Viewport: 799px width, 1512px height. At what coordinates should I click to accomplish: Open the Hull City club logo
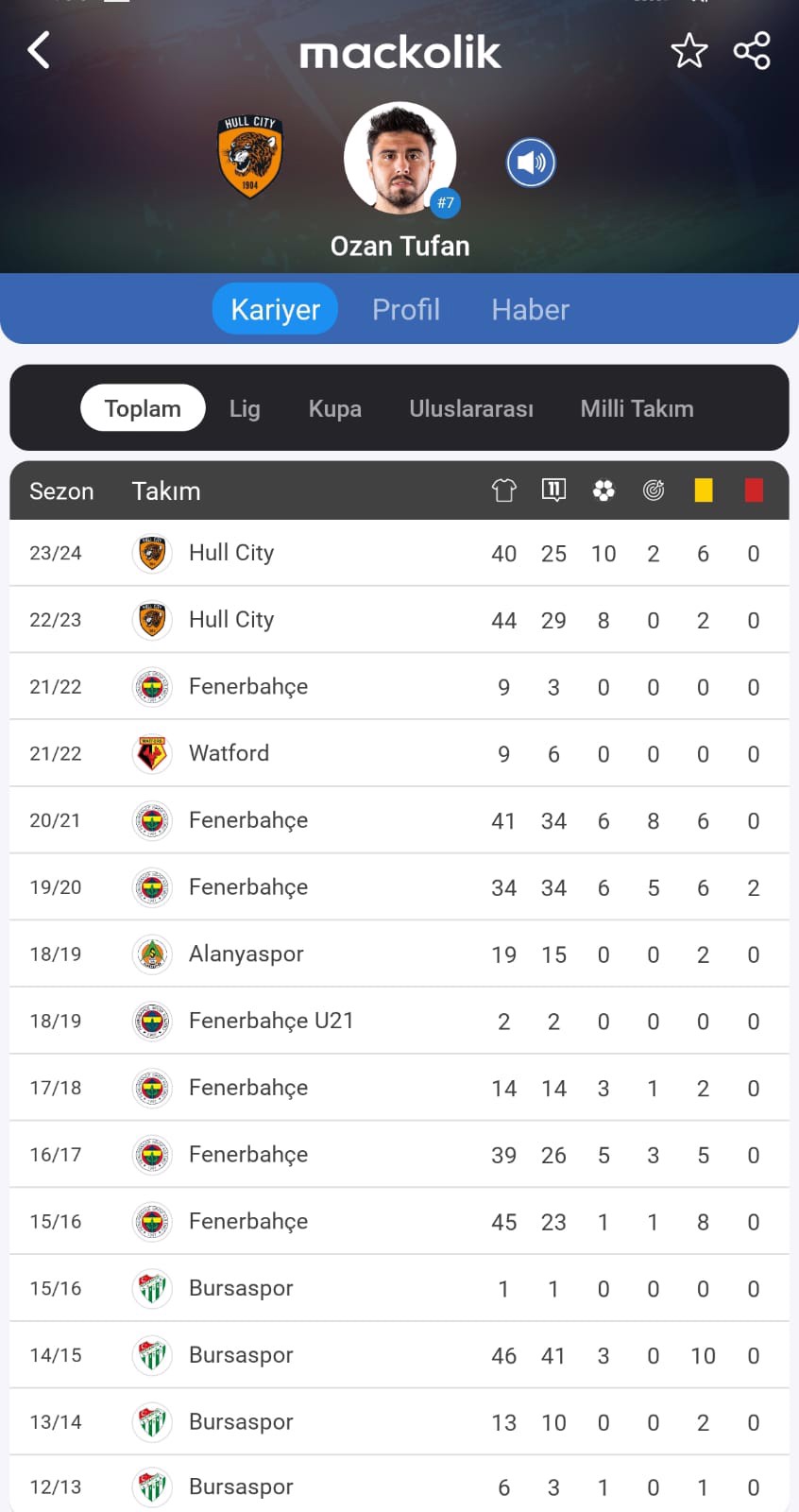(250, 157)
